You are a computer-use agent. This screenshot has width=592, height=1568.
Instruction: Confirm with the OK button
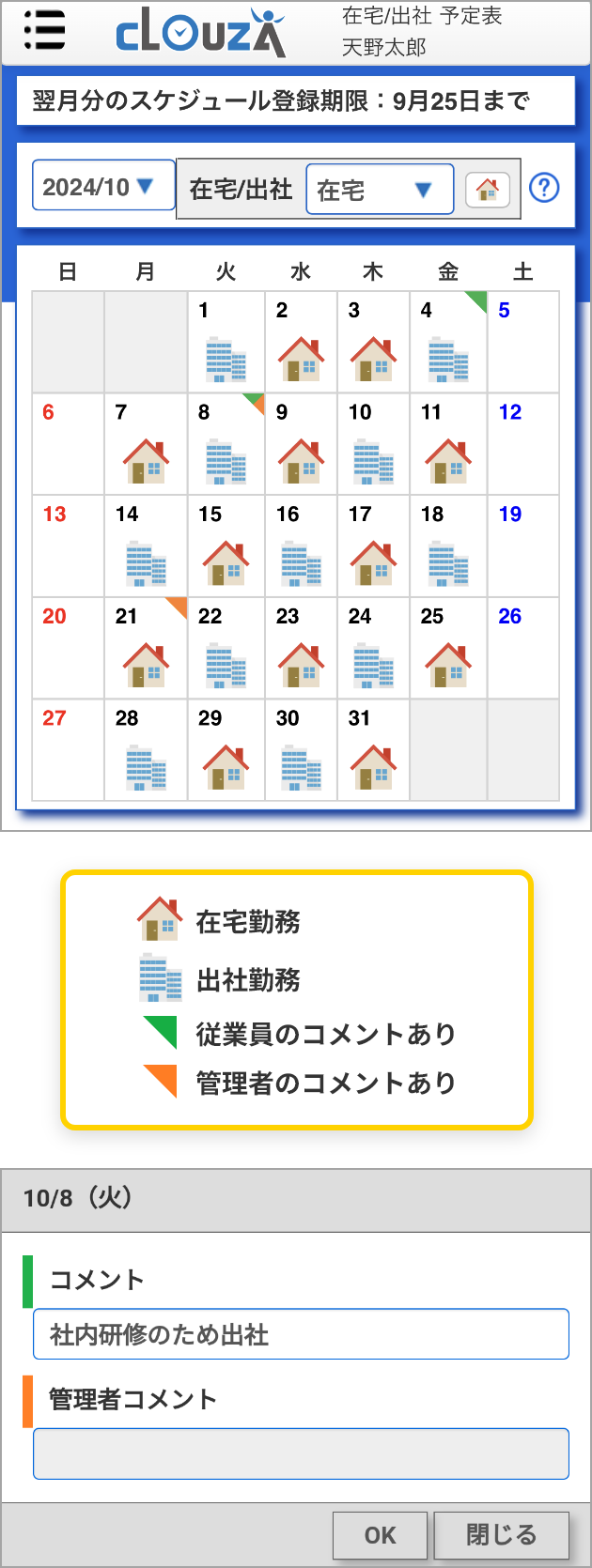click(x=380, y=1535)
